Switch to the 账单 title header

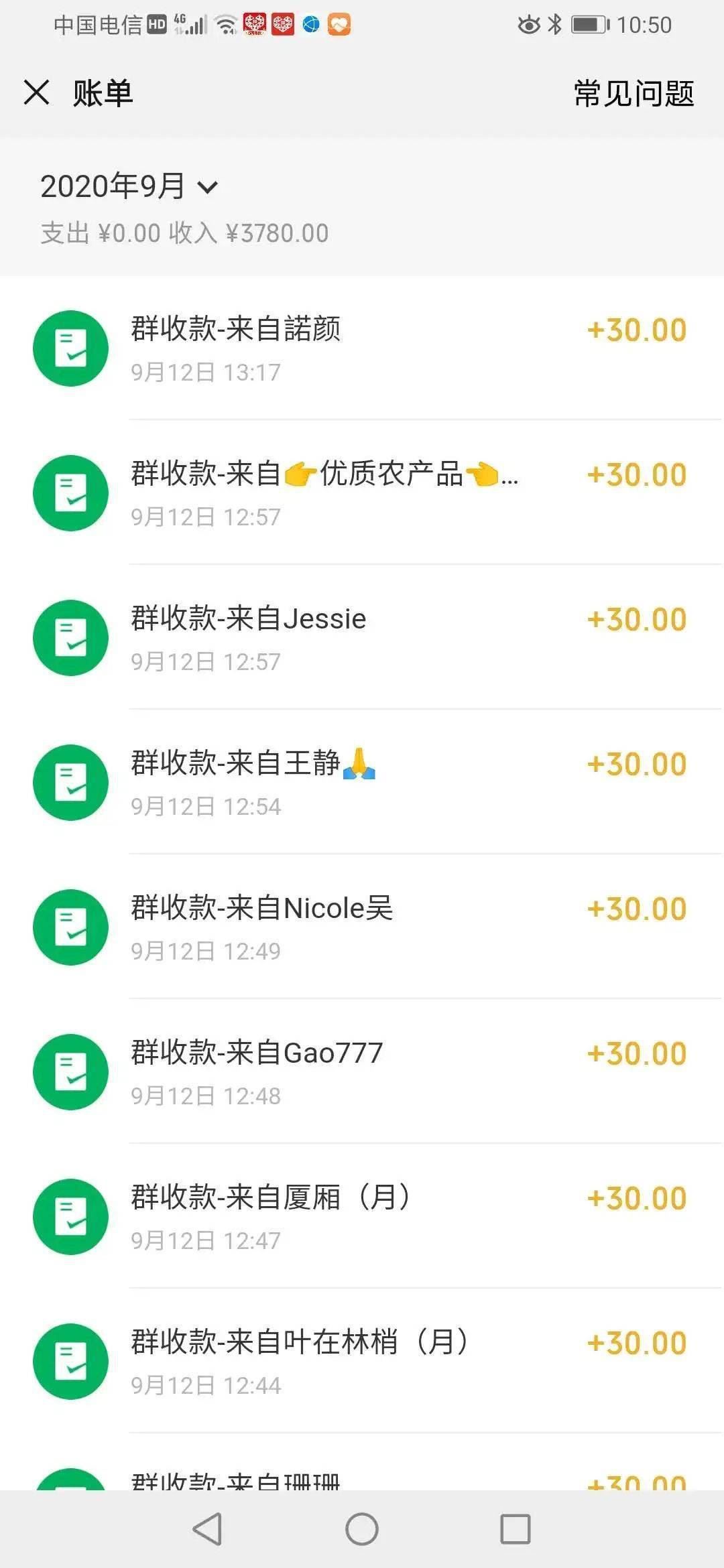click(102, 94)
